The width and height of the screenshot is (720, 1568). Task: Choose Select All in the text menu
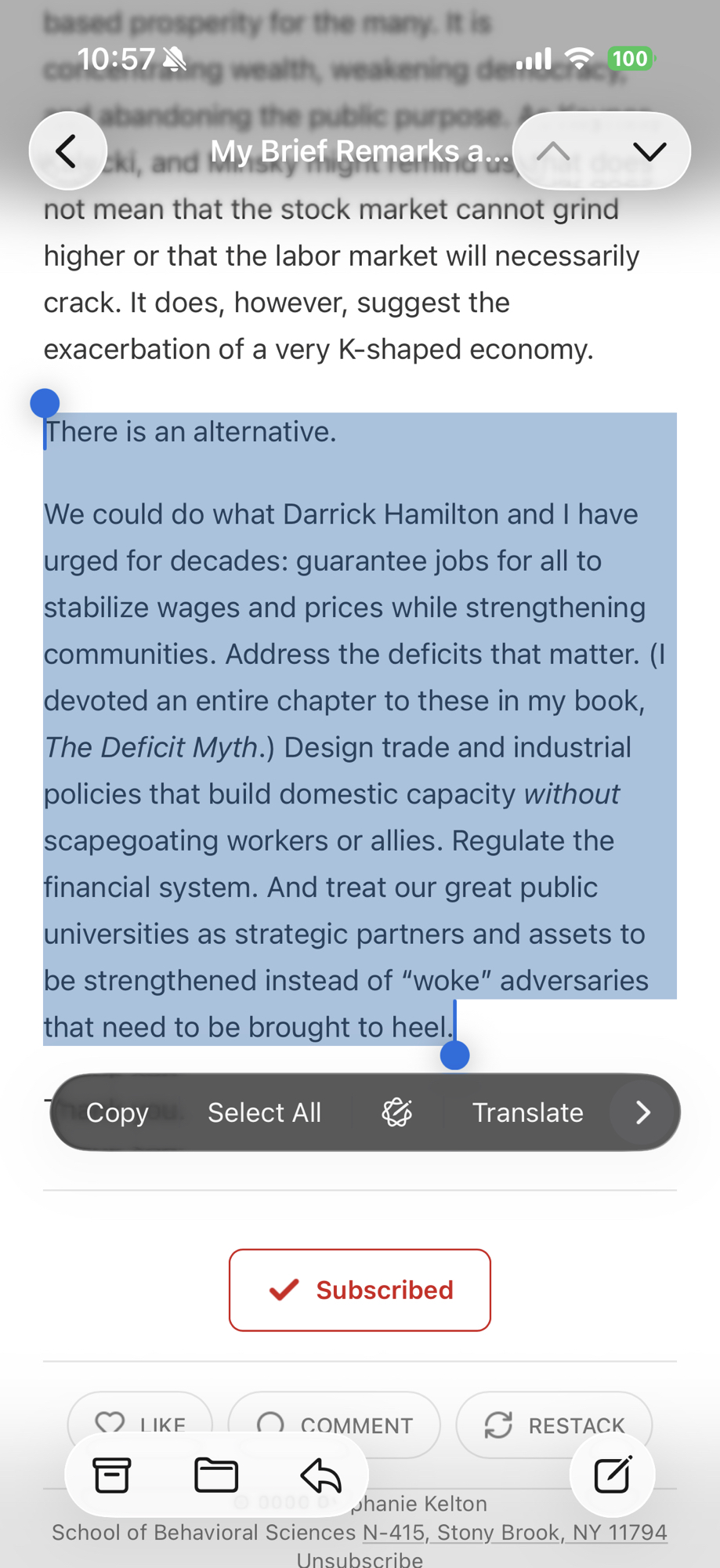(x=264, y=1112)
